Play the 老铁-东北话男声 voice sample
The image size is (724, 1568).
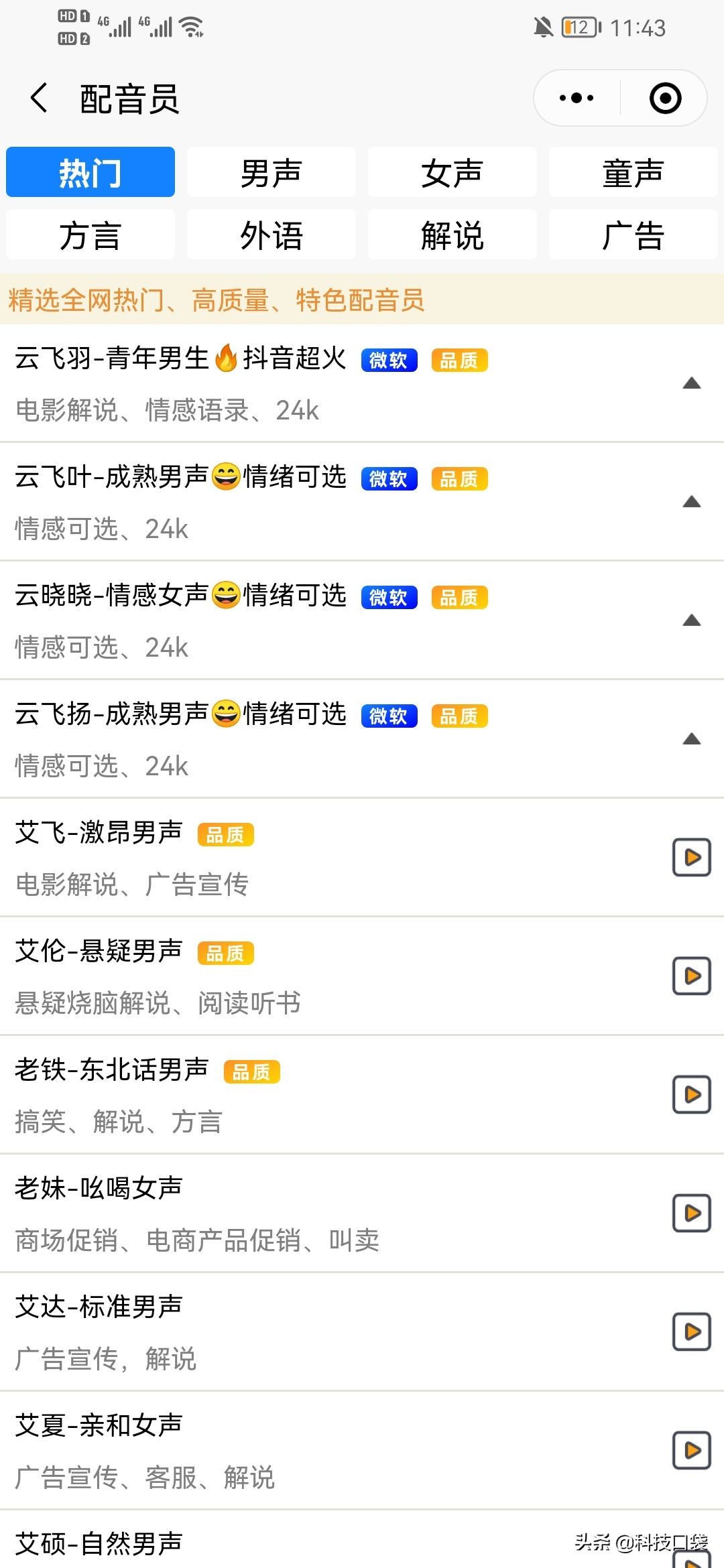tap(692, 1094)
